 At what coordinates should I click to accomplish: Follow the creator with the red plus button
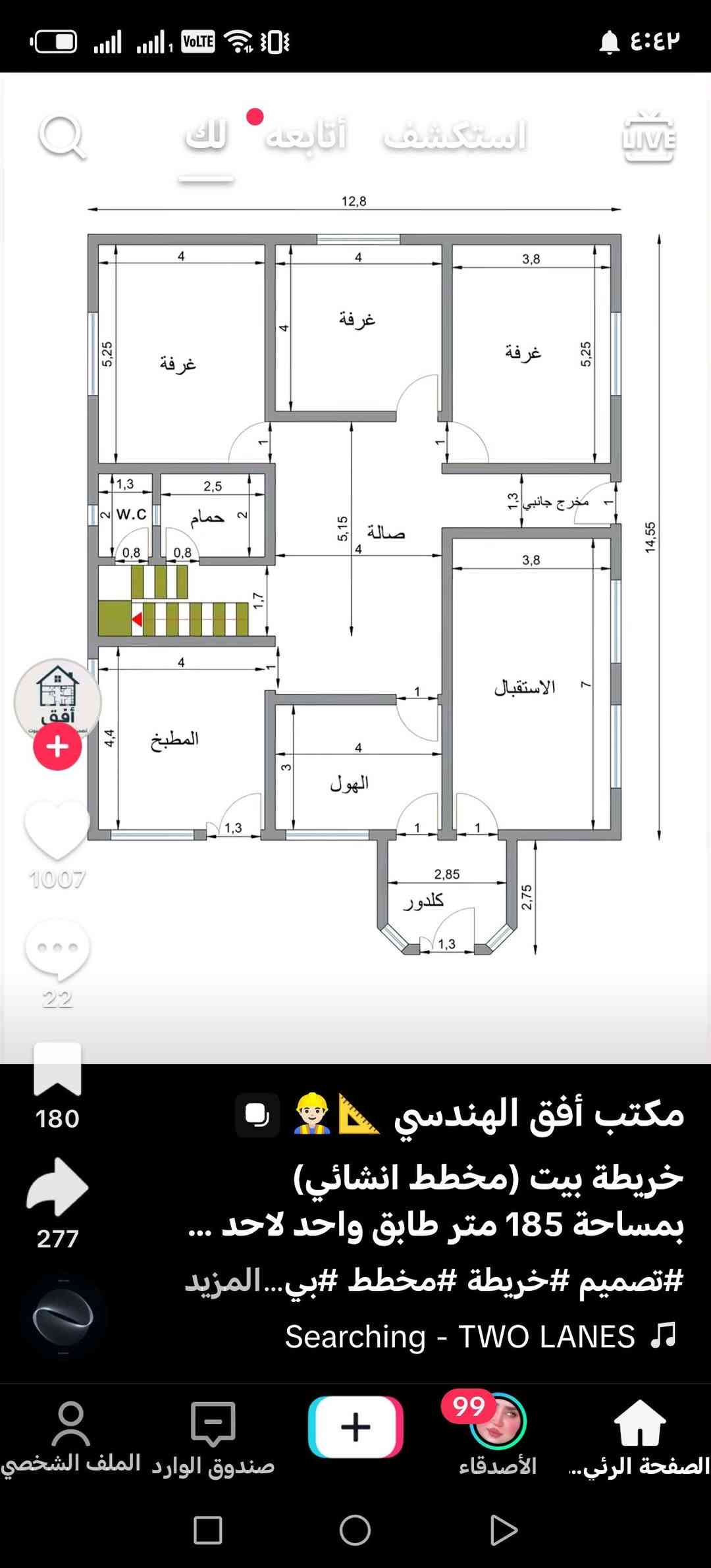(57, 746)
